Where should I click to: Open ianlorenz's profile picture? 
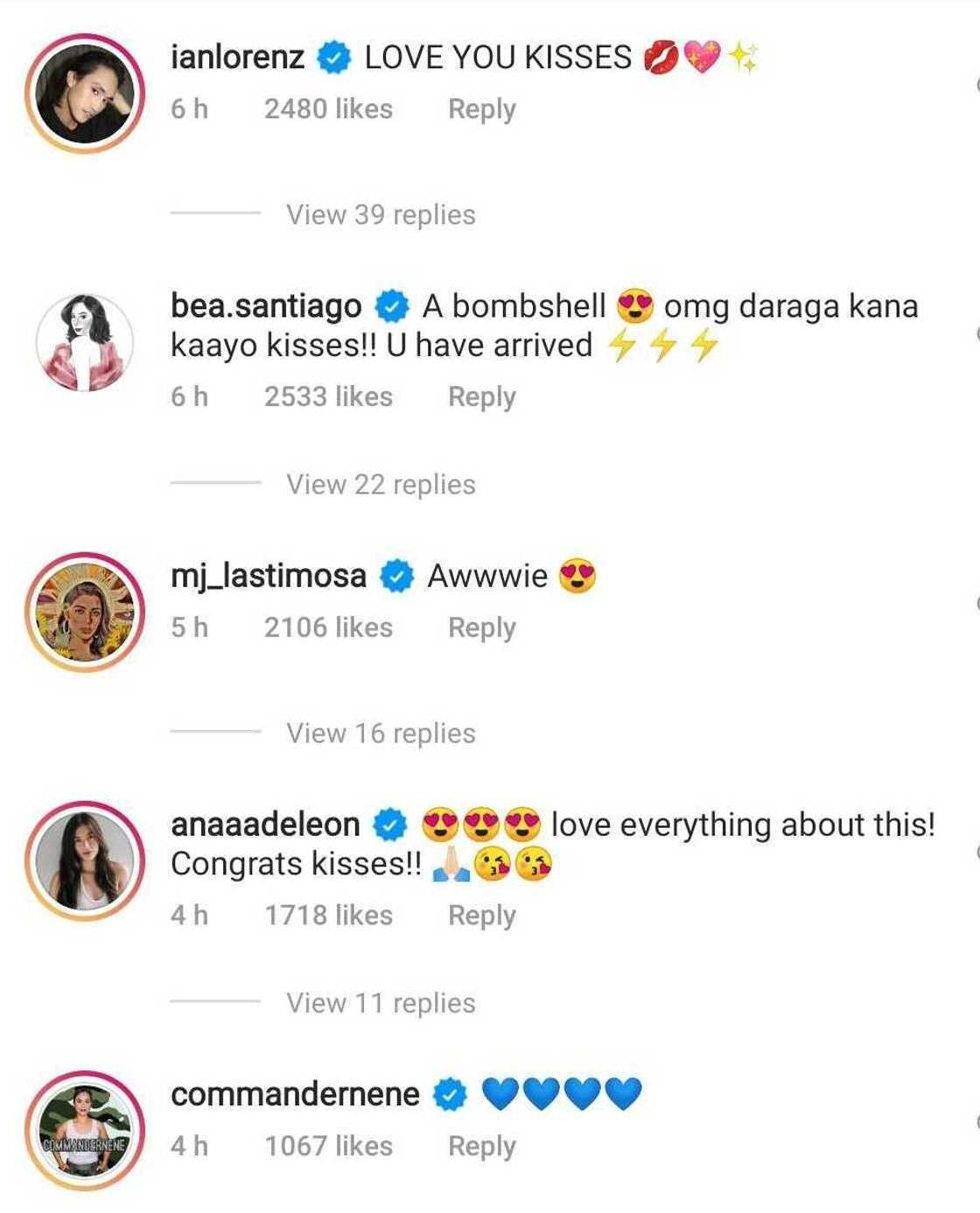(x=85, y=95)
